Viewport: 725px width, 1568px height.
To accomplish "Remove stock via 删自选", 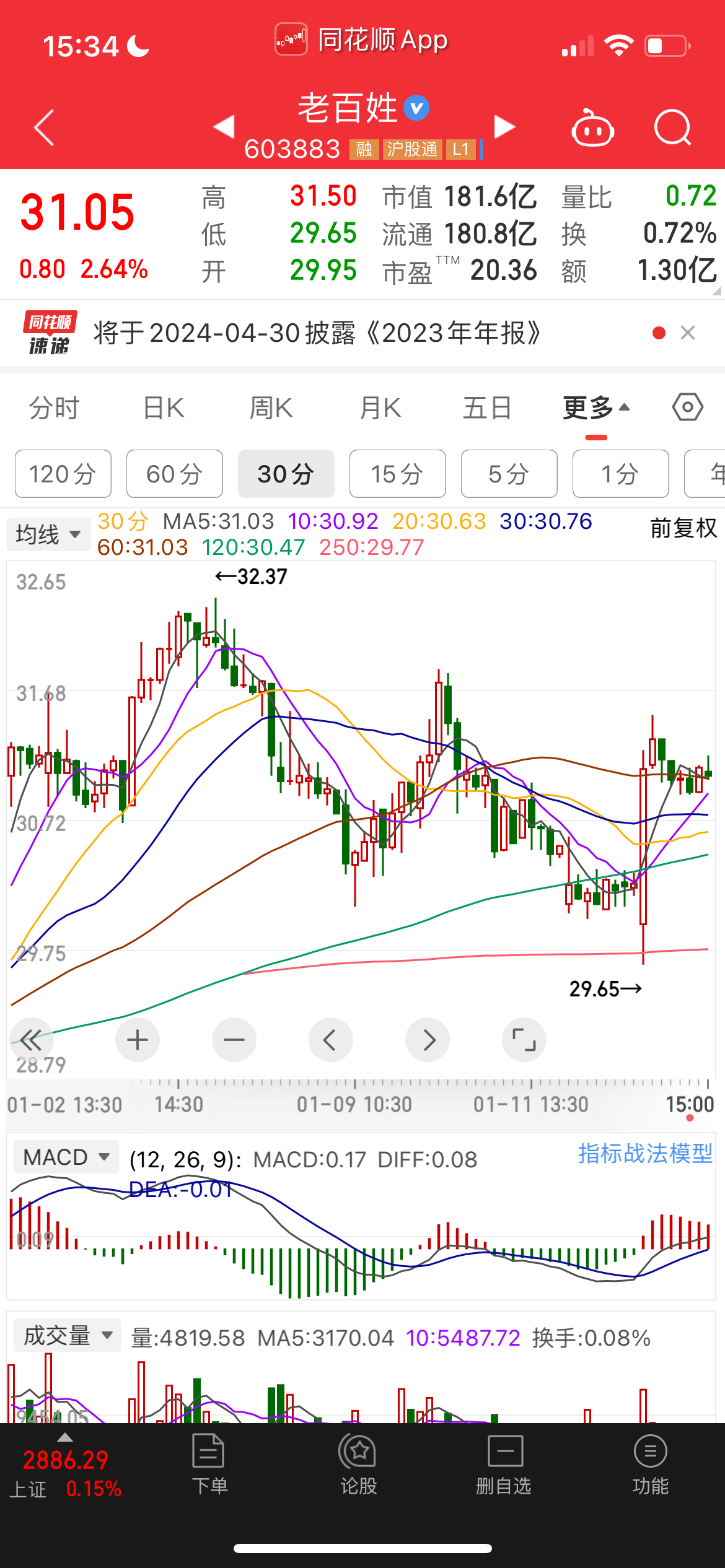I will (504, 1465).
